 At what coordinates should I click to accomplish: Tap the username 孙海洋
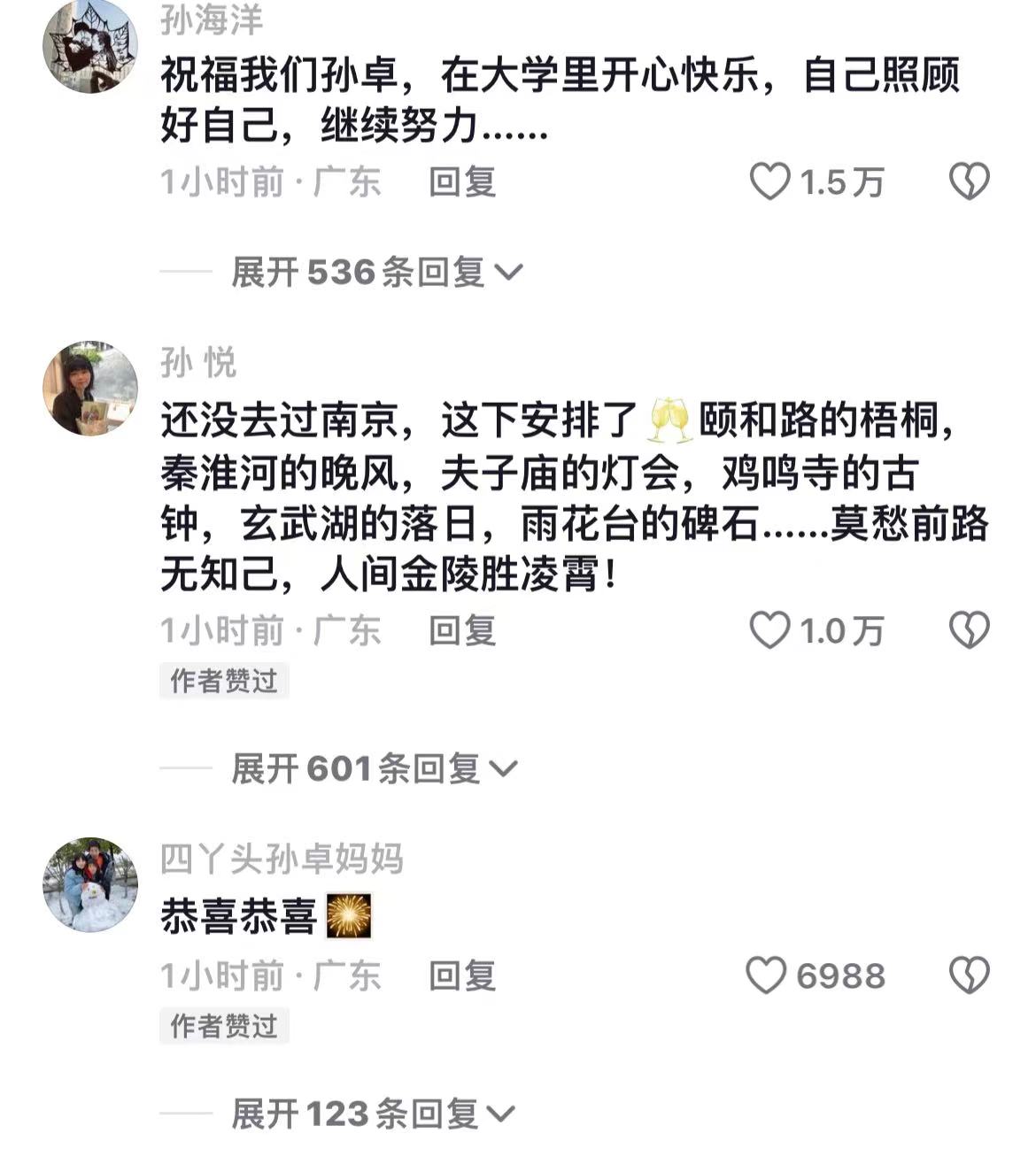coord(212,19)
